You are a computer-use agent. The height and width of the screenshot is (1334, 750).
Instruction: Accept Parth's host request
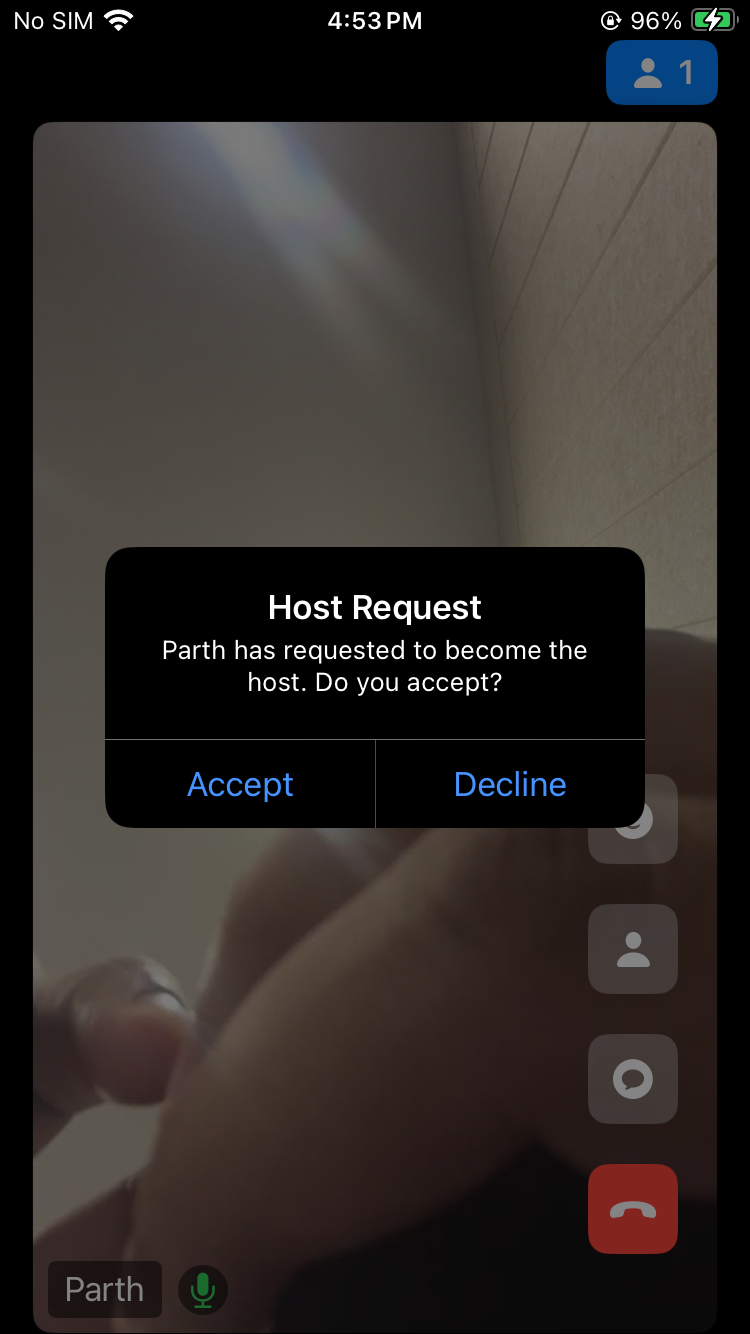click(x=240, y=784)
